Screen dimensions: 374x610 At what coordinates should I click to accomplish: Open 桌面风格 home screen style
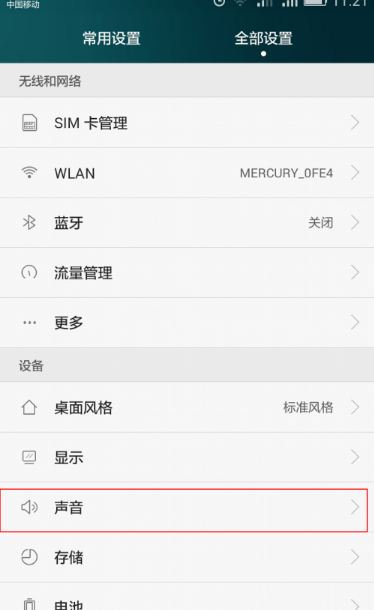tap(187, 407)
